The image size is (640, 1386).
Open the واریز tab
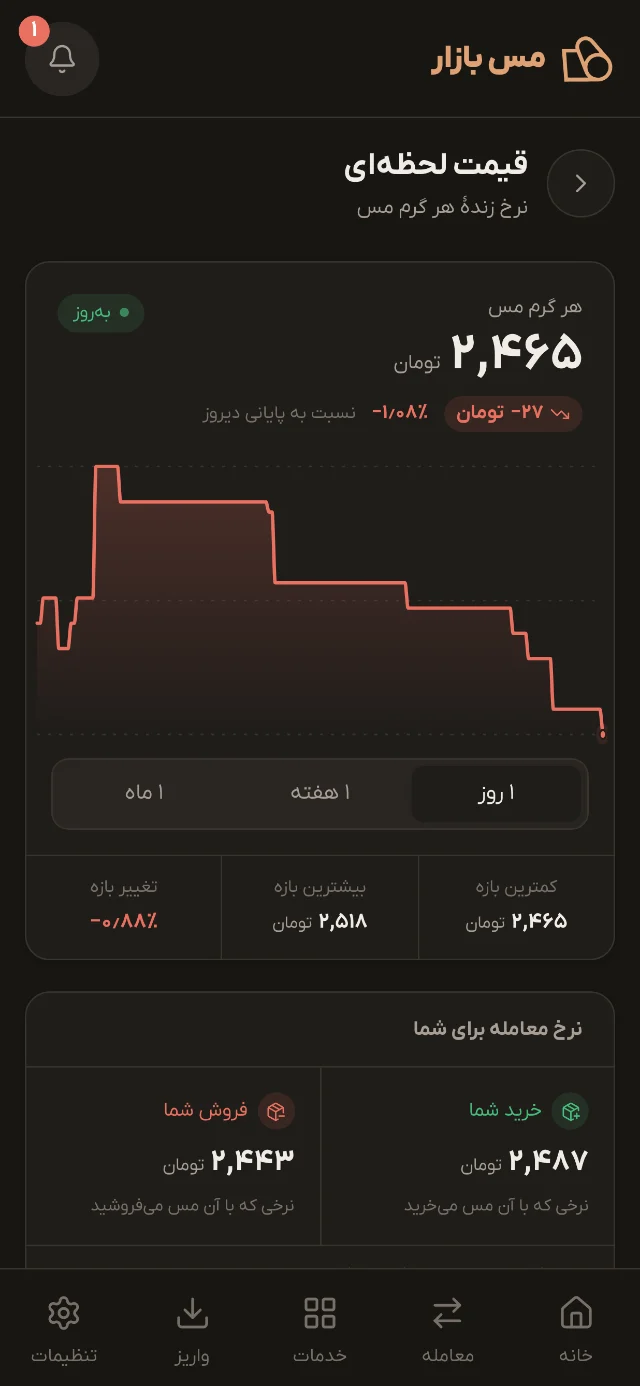[x=192, y=1329]
